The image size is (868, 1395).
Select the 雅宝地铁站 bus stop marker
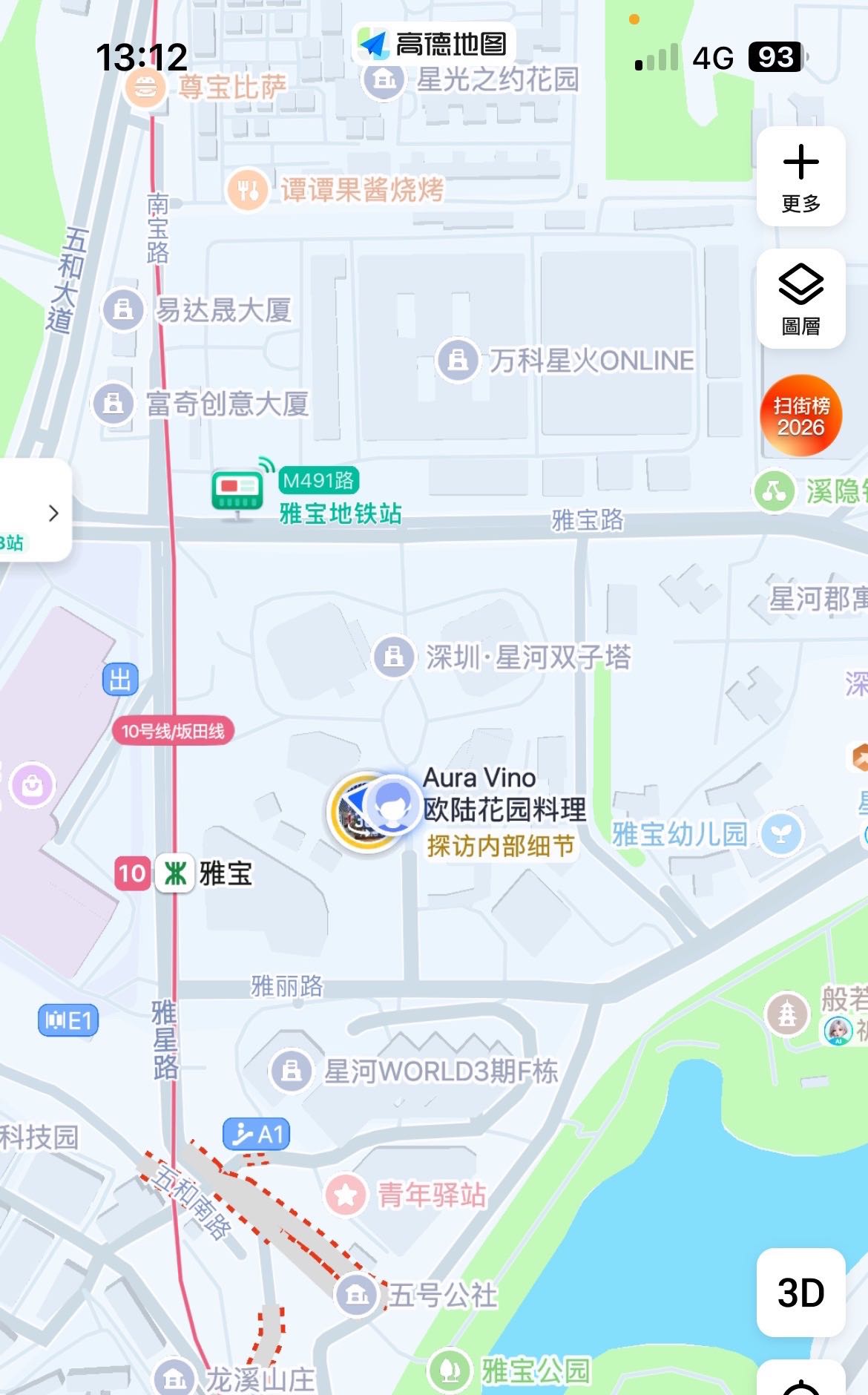[237, 490]
